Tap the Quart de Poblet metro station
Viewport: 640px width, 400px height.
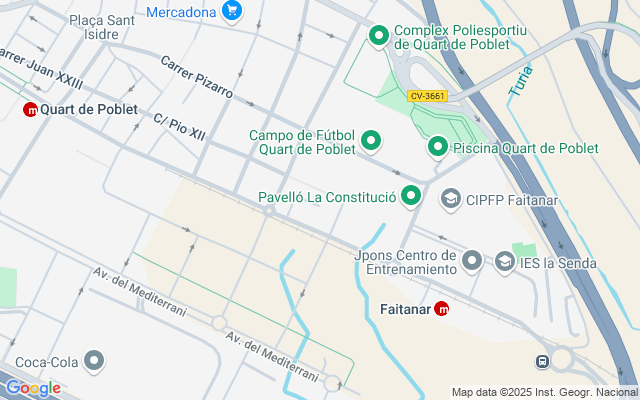[31, 109]
